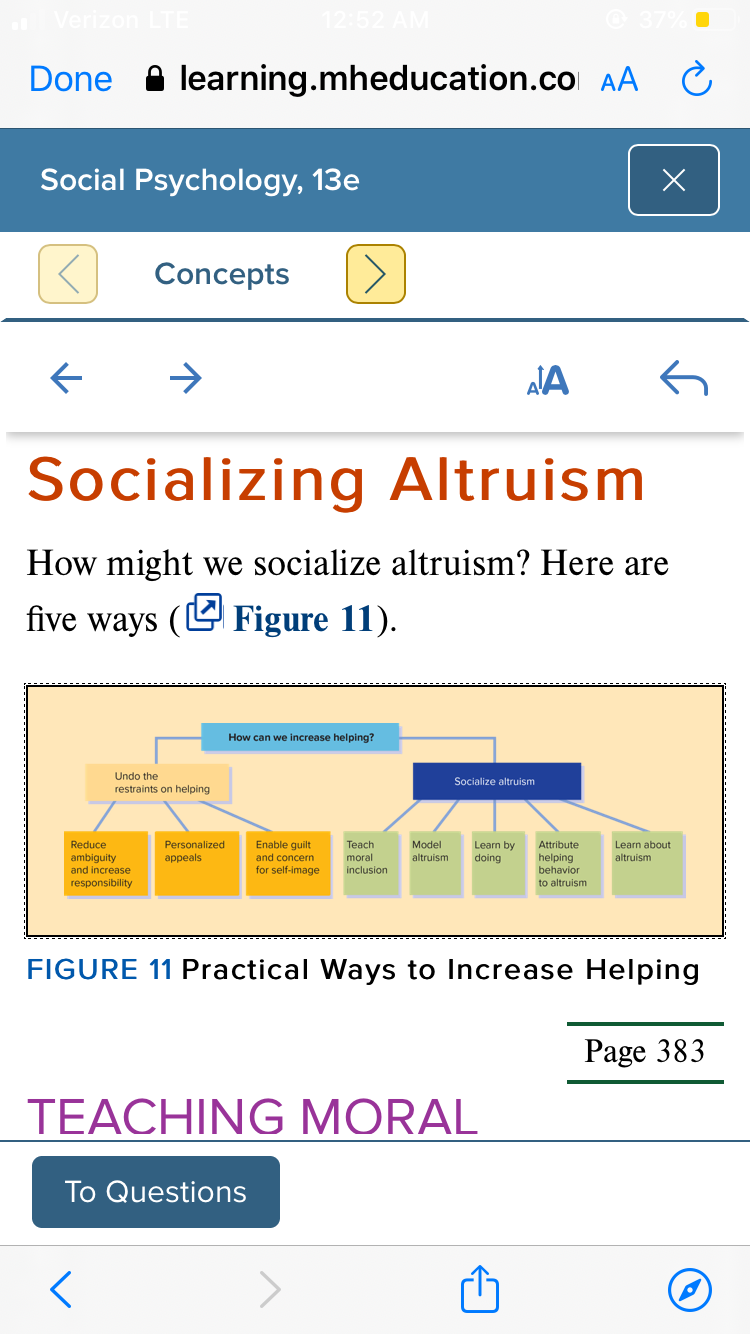Tap the curved return arrow icon
The height and width of the screenshot is (1334, 750).
click(x=684, y=379)
